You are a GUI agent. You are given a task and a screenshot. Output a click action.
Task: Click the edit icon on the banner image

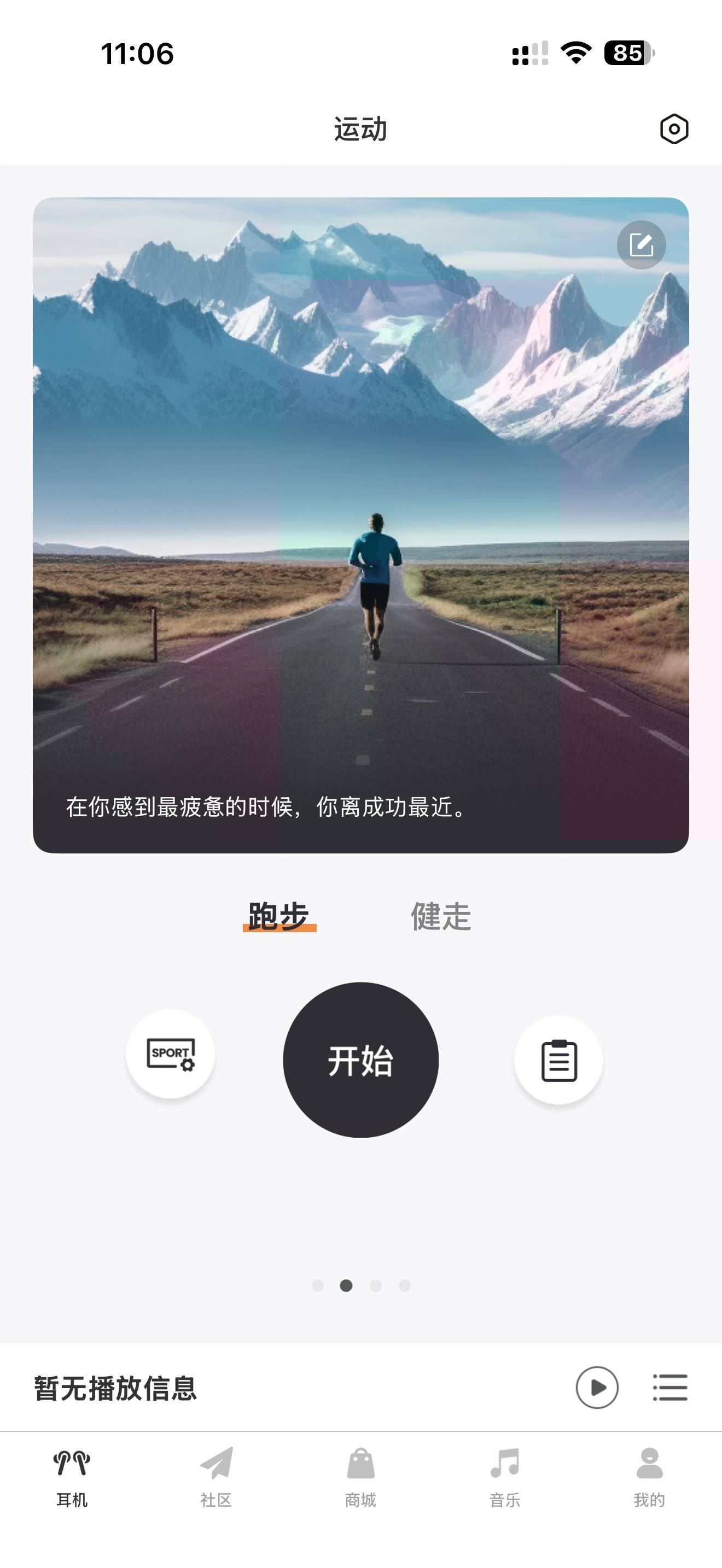(642, 246)
